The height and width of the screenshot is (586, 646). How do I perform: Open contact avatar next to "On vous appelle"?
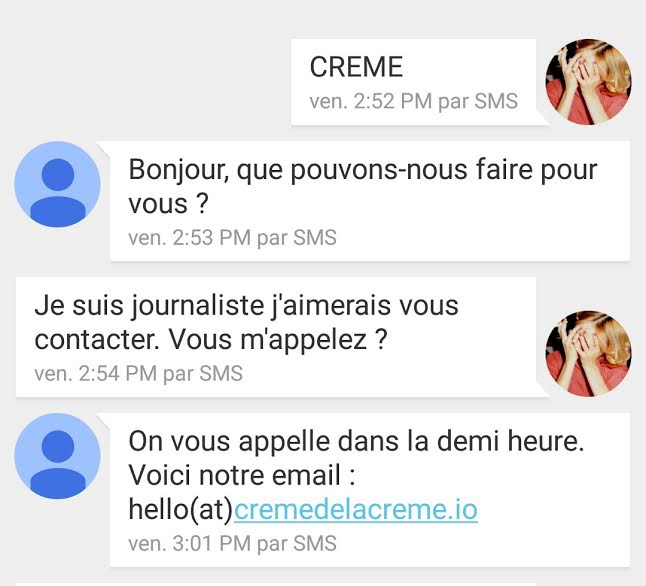57,456
